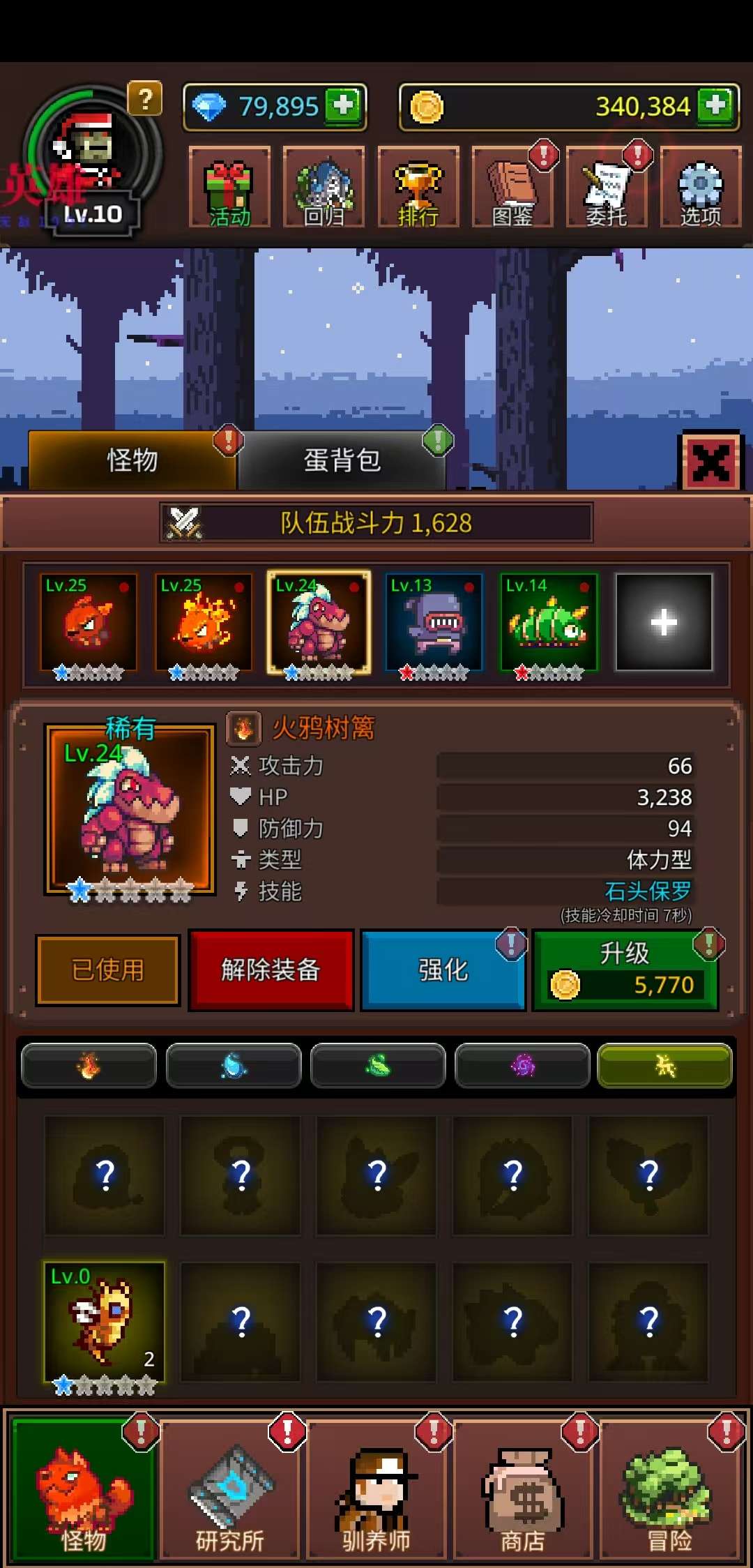This screenshot has width=753, height=1568.
Task: Open the 图鉴 encyclopedia book
Action: (512, 187)
